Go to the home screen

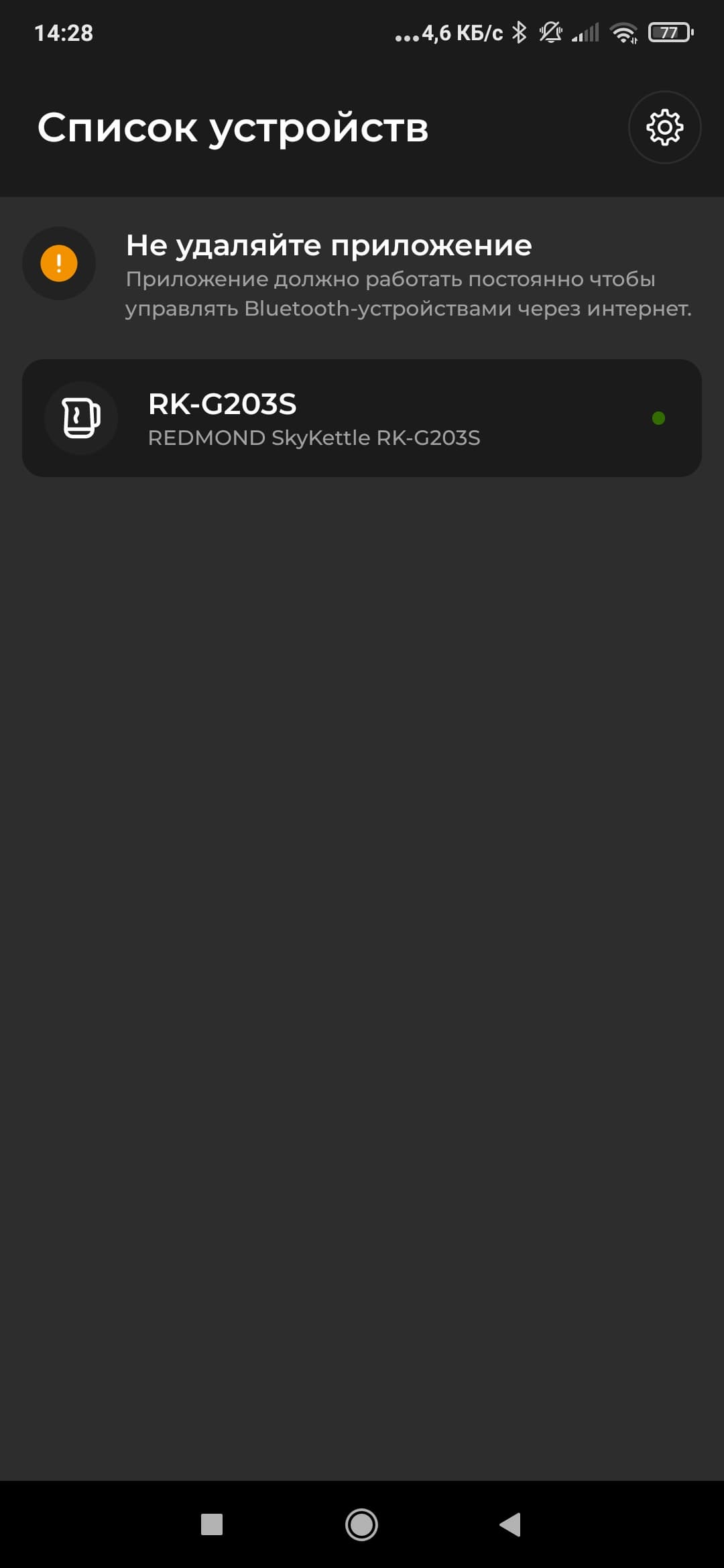361,1524
